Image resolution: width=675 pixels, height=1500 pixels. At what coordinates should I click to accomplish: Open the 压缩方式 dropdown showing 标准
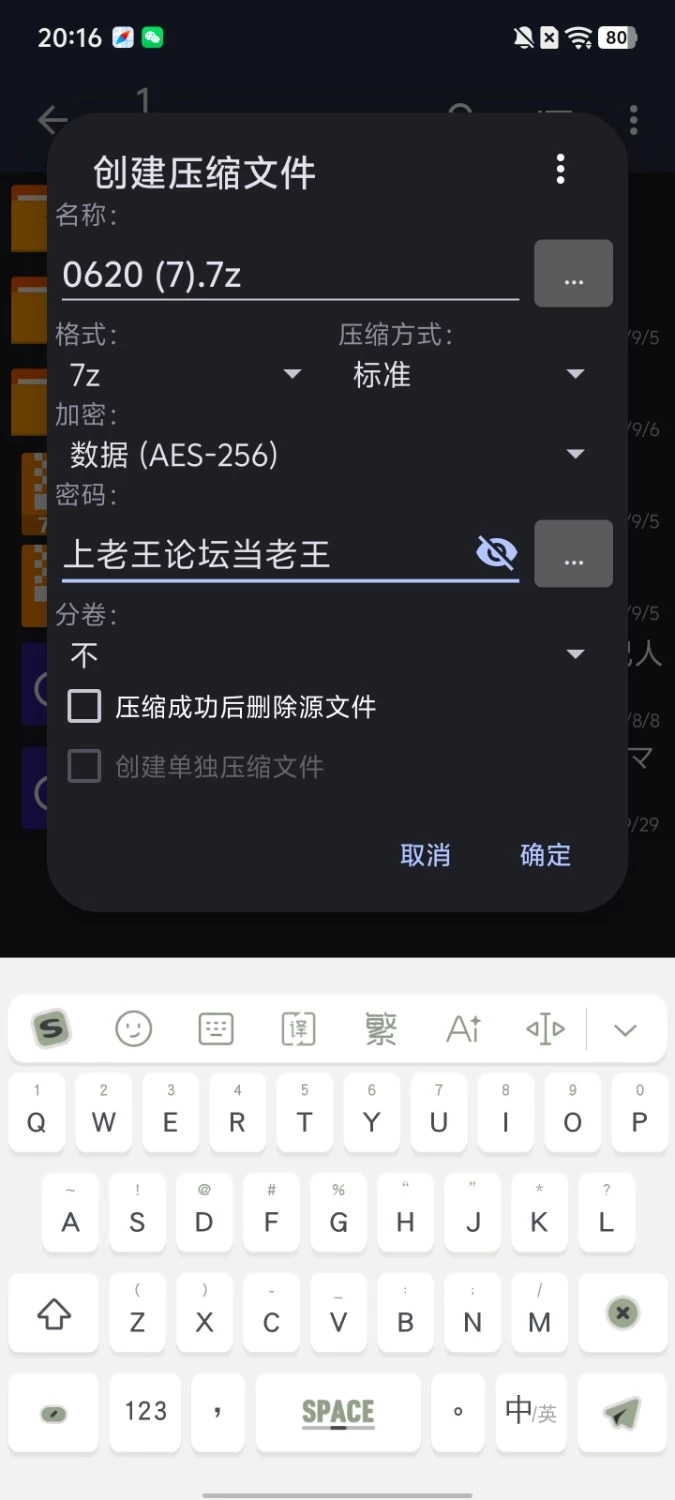point(468,375)
